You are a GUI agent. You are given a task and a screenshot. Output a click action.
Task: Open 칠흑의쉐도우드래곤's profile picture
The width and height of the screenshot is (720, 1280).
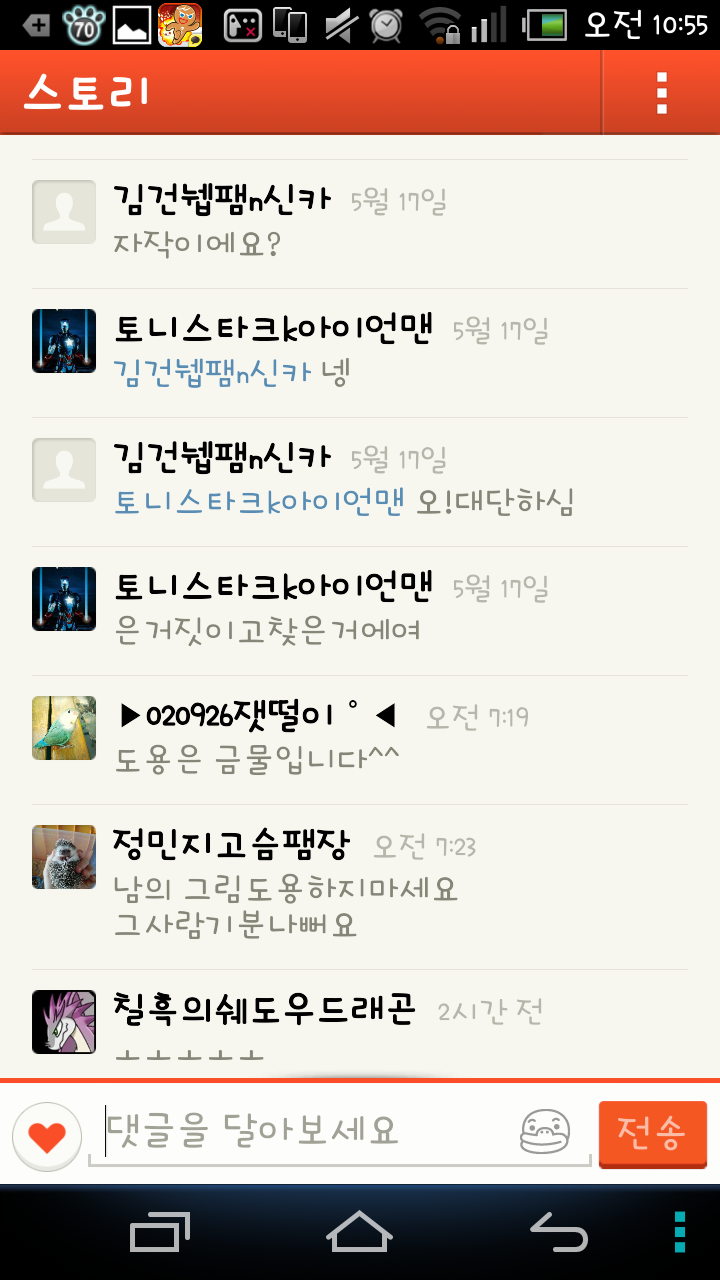pos(64,1021)
